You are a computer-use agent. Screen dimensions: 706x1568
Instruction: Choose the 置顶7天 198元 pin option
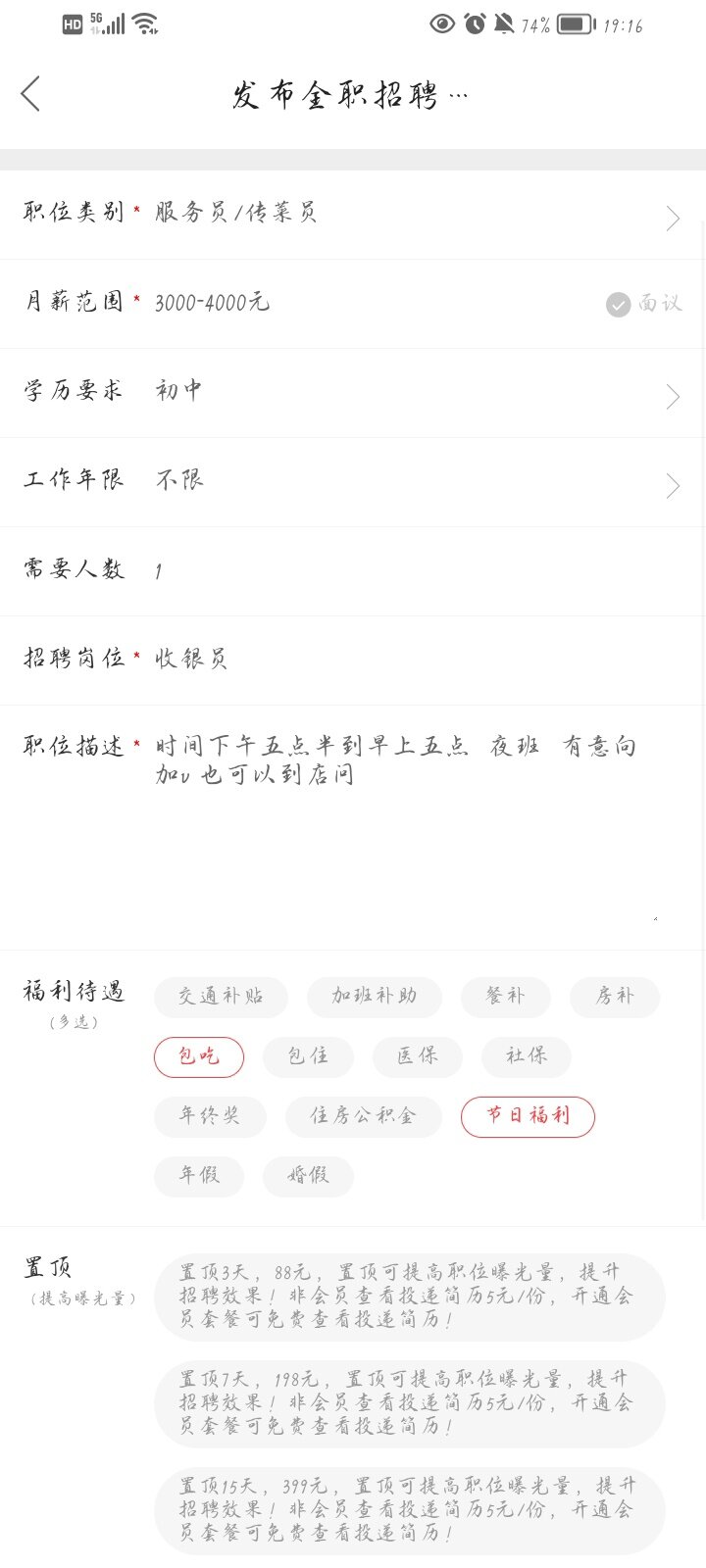(409, 1403)
